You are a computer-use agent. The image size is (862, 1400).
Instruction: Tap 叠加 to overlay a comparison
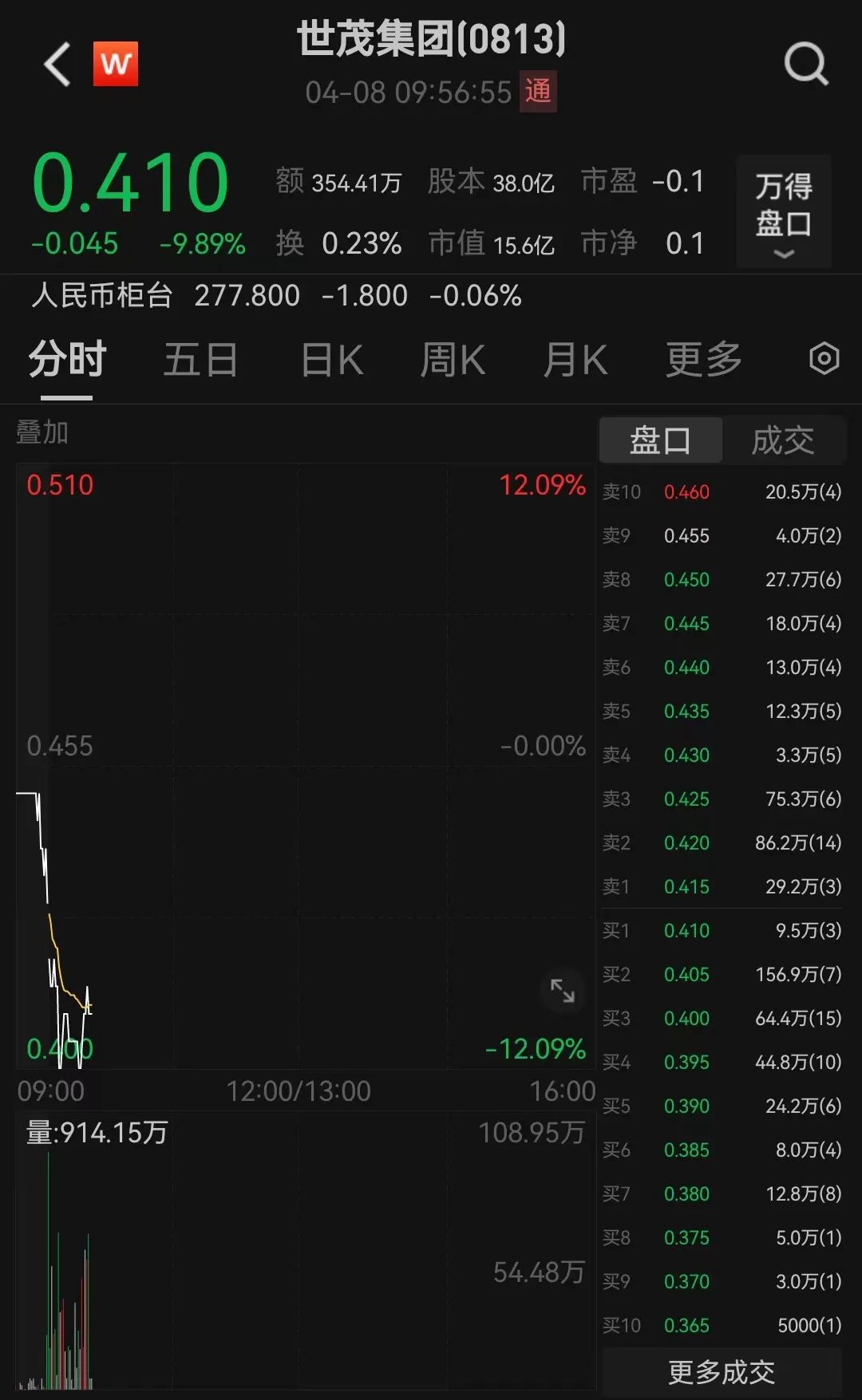[42, 432]
